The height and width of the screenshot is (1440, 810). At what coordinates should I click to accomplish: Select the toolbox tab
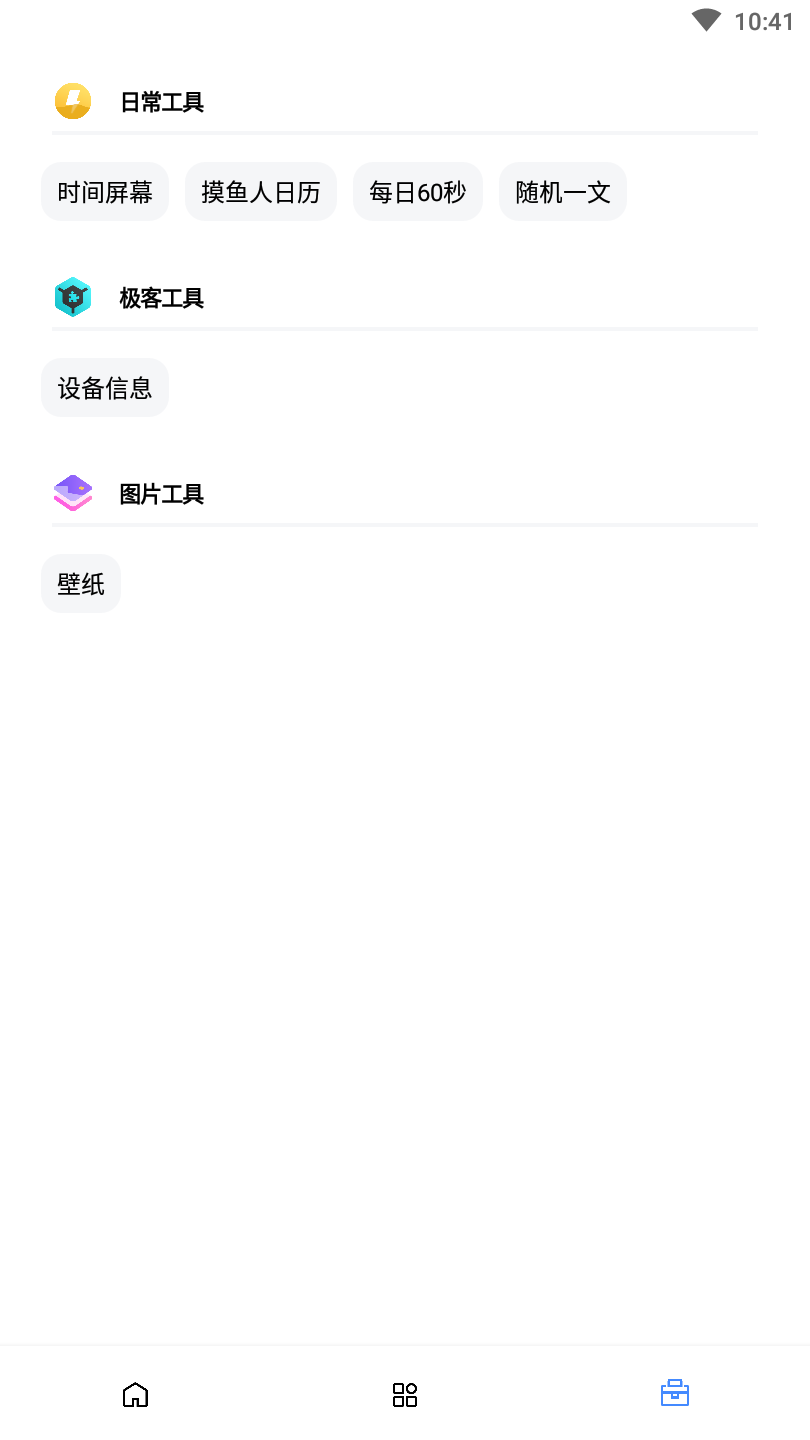[x=675, y=1394]
